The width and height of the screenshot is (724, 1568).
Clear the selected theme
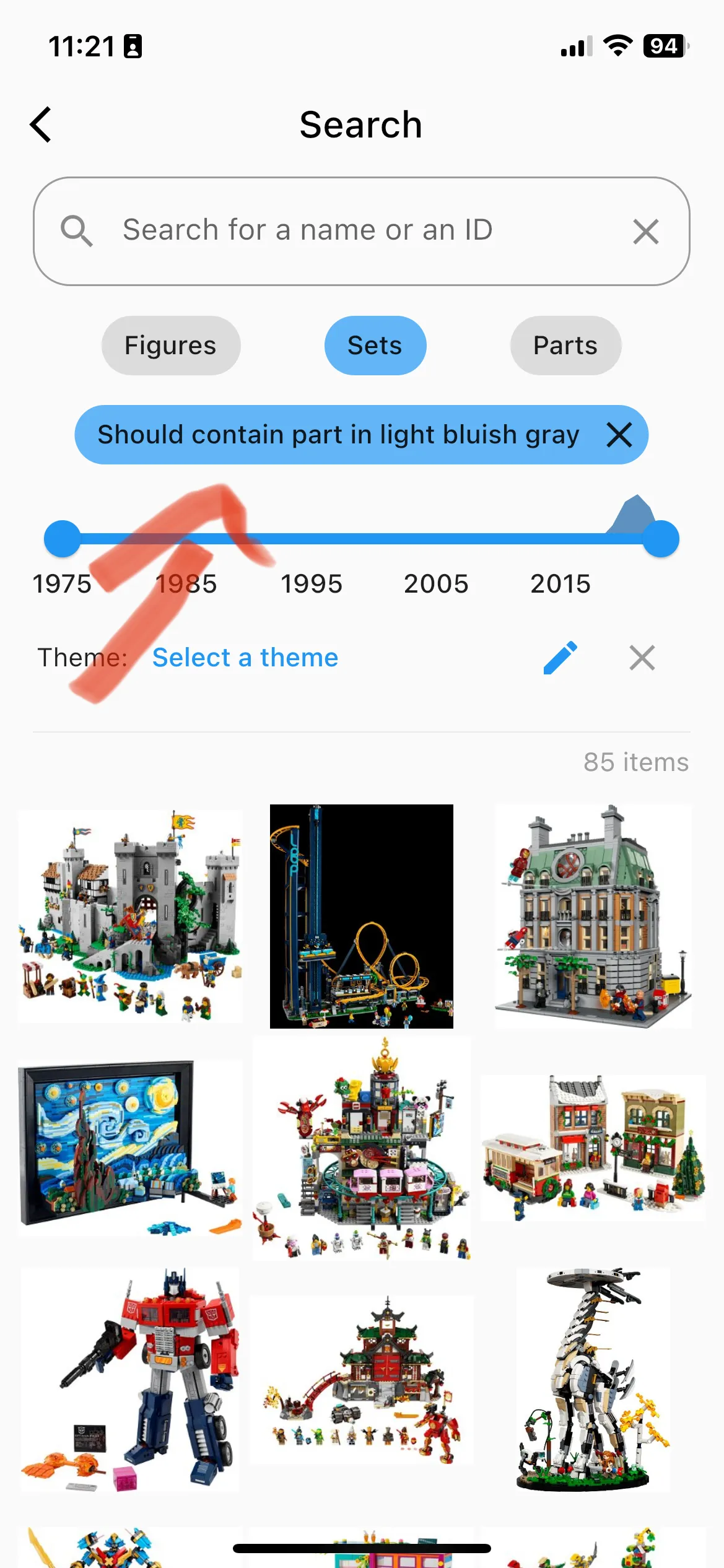[642, 658]
